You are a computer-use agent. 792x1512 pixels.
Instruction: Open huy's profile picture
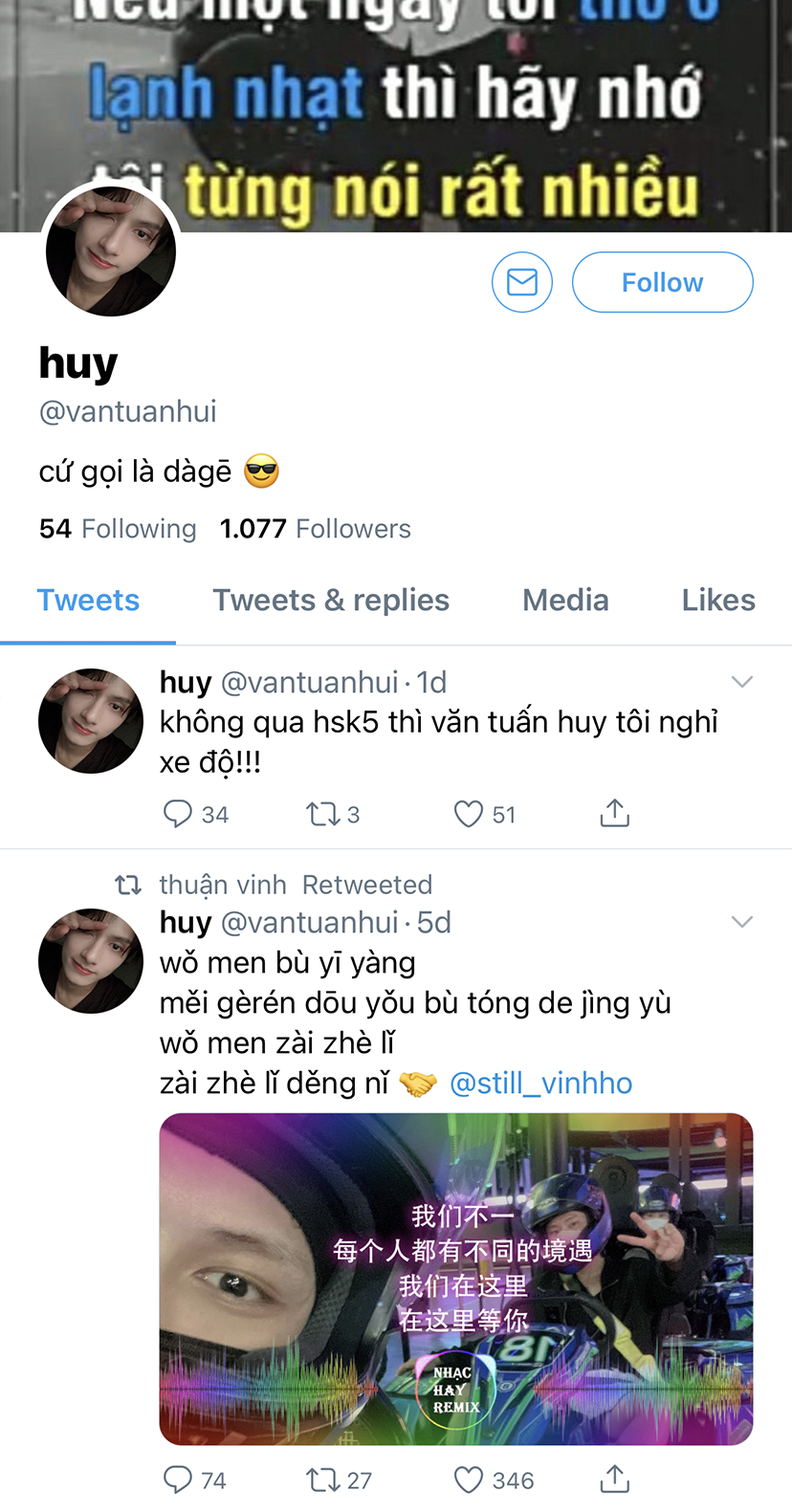click(111, 252)
